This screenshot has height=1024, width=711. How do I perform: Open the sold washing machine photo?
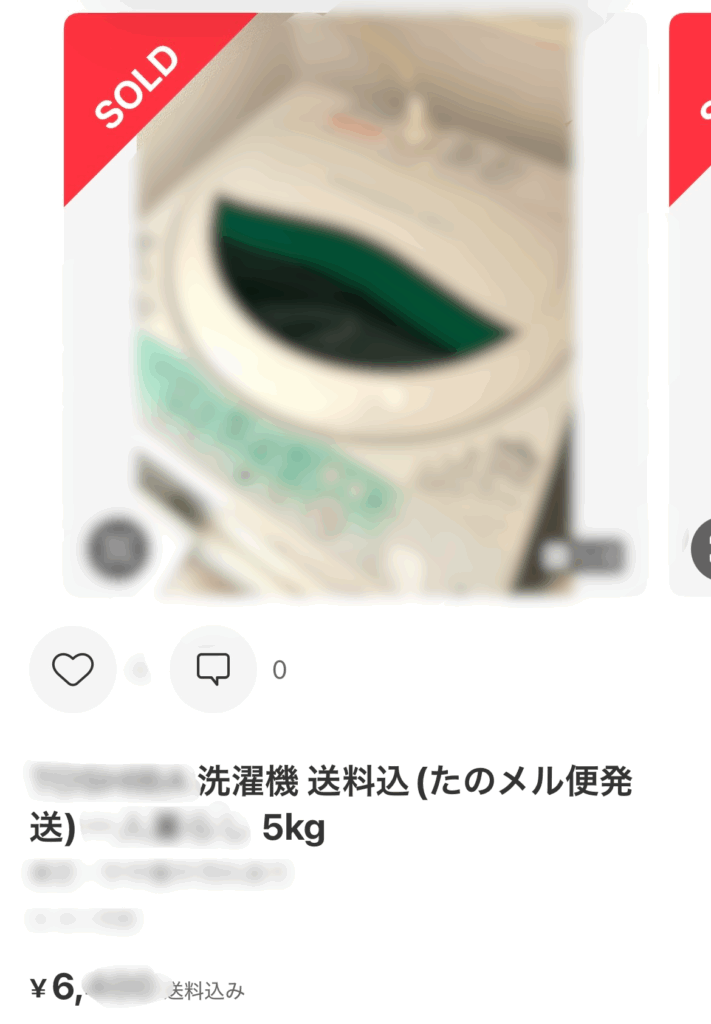tap(355, 300)
